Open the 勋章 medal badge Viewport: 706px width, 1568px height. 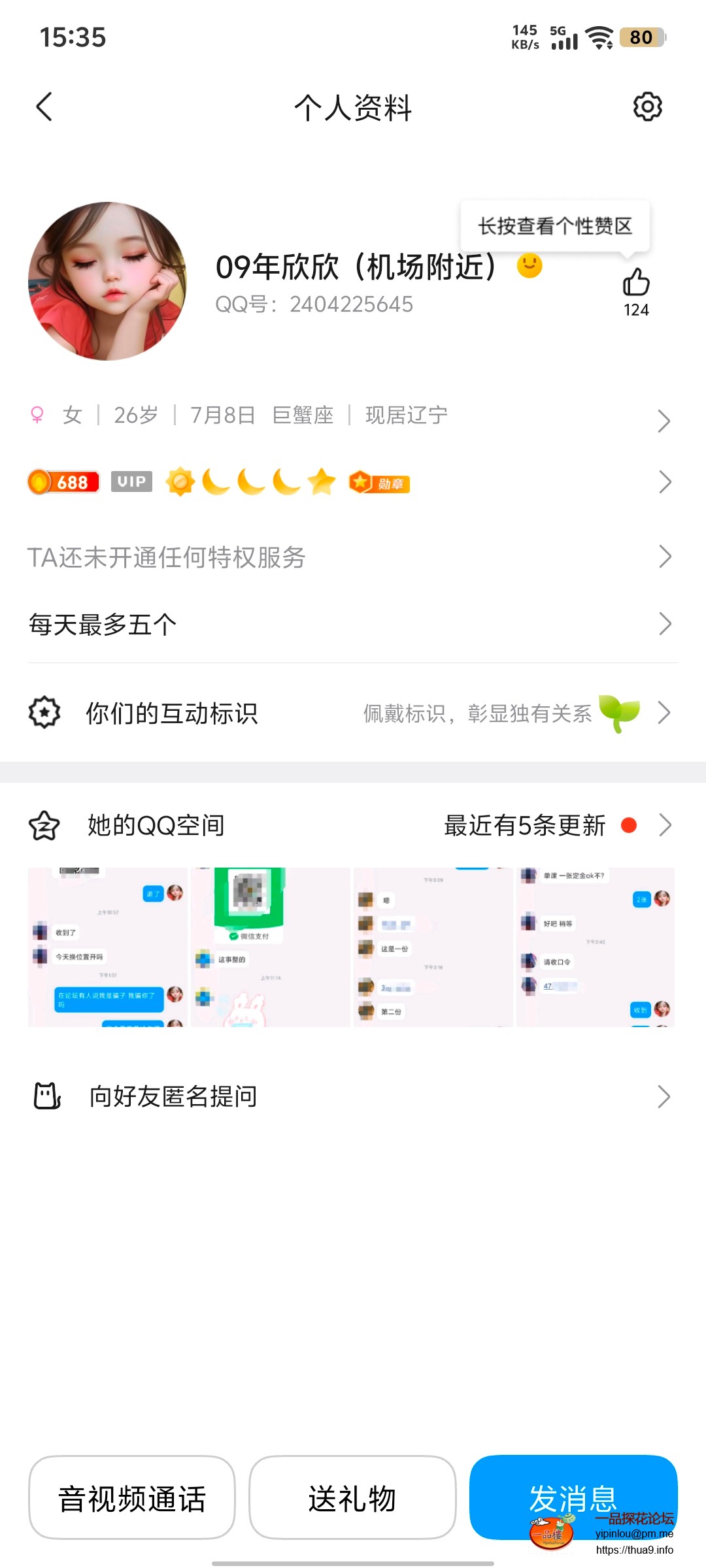click(x=379, y=483)
